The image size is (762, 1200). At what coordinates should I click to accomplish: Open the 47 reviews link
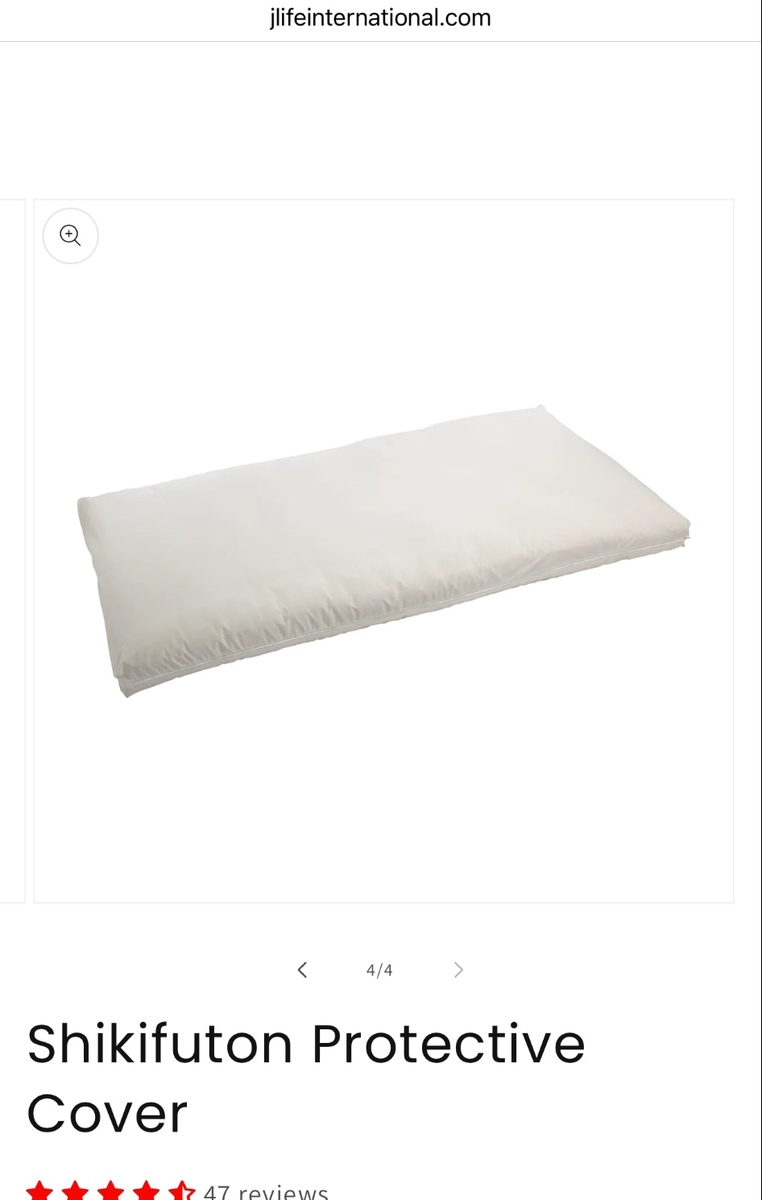click(x=265, y=1191)
